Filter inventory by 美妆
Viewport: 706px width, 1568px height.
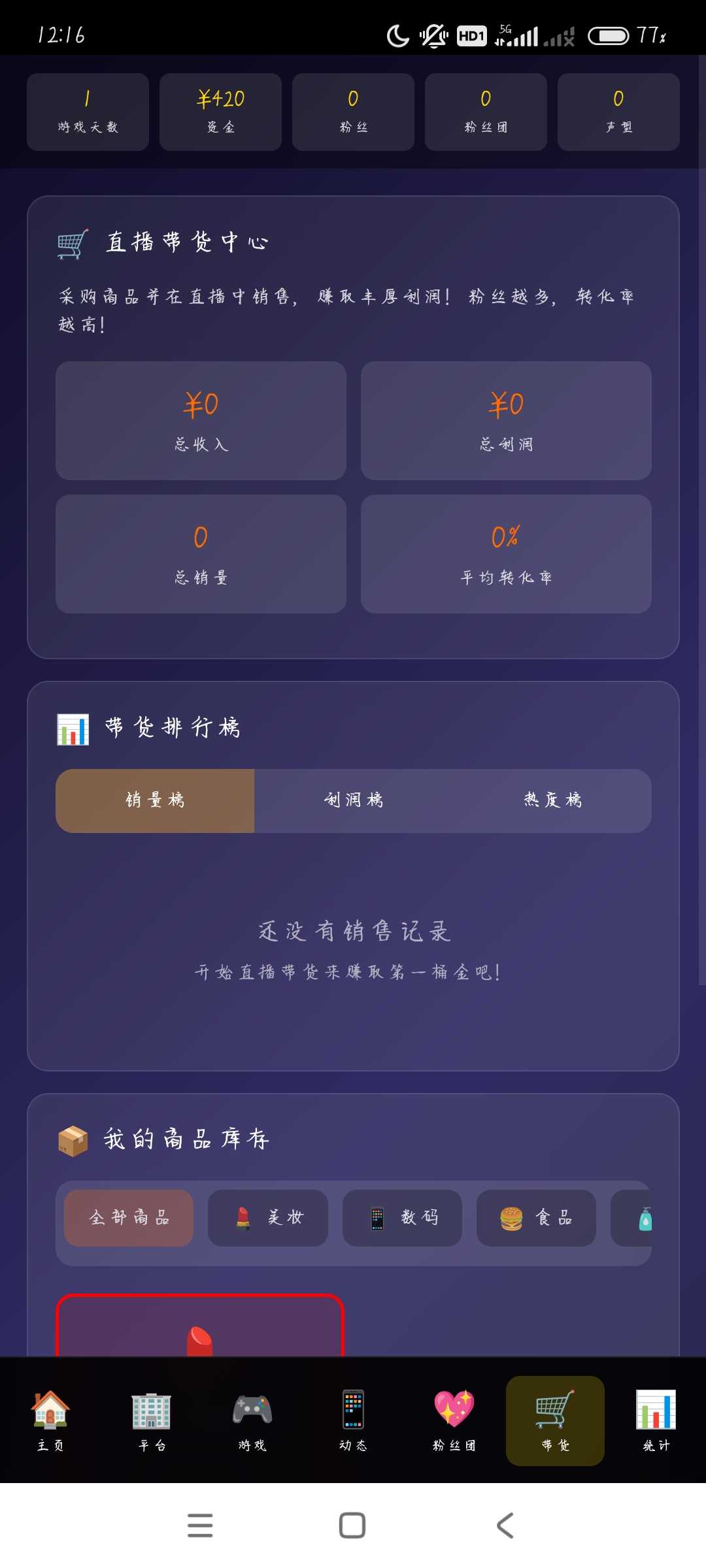click(268, 1218)
